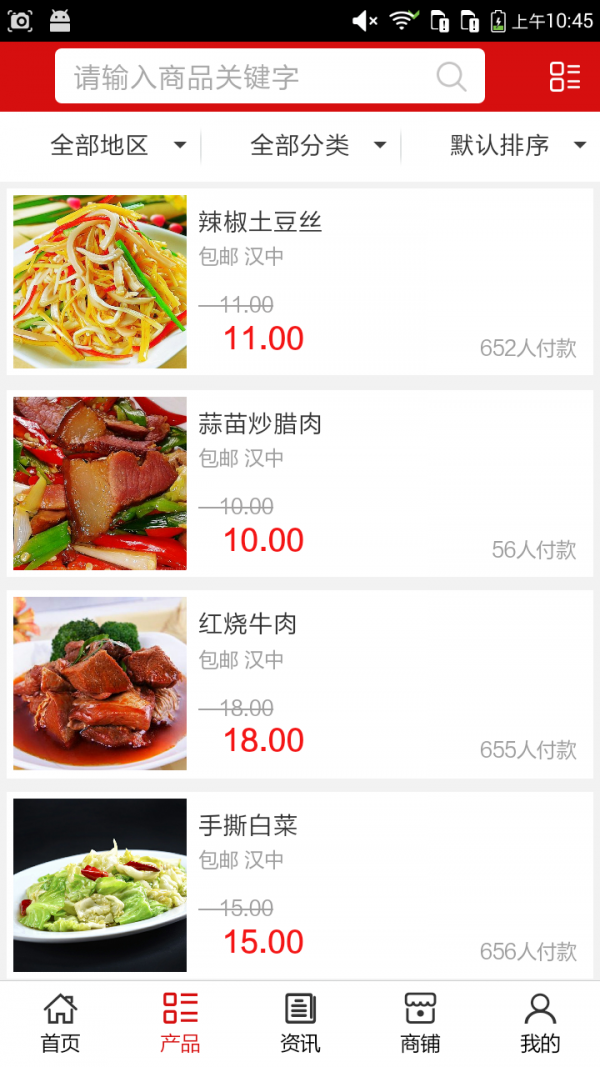The height and width of the screenshot is (1067, 600).
Task: Switch to the 资讯 news tab
Action: point(300,1023)
